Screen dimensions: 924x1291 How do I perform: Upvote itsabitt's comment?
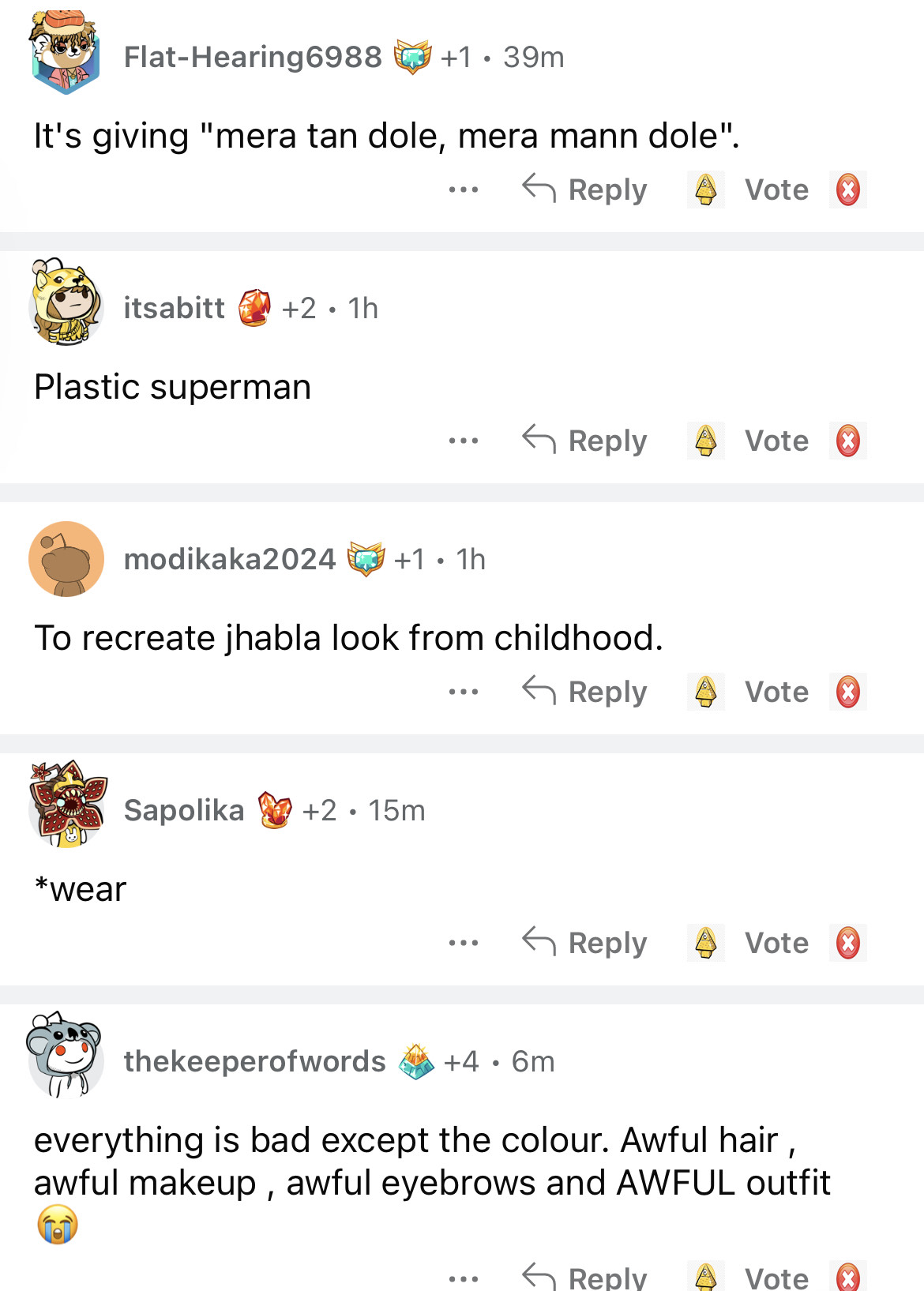706,441
